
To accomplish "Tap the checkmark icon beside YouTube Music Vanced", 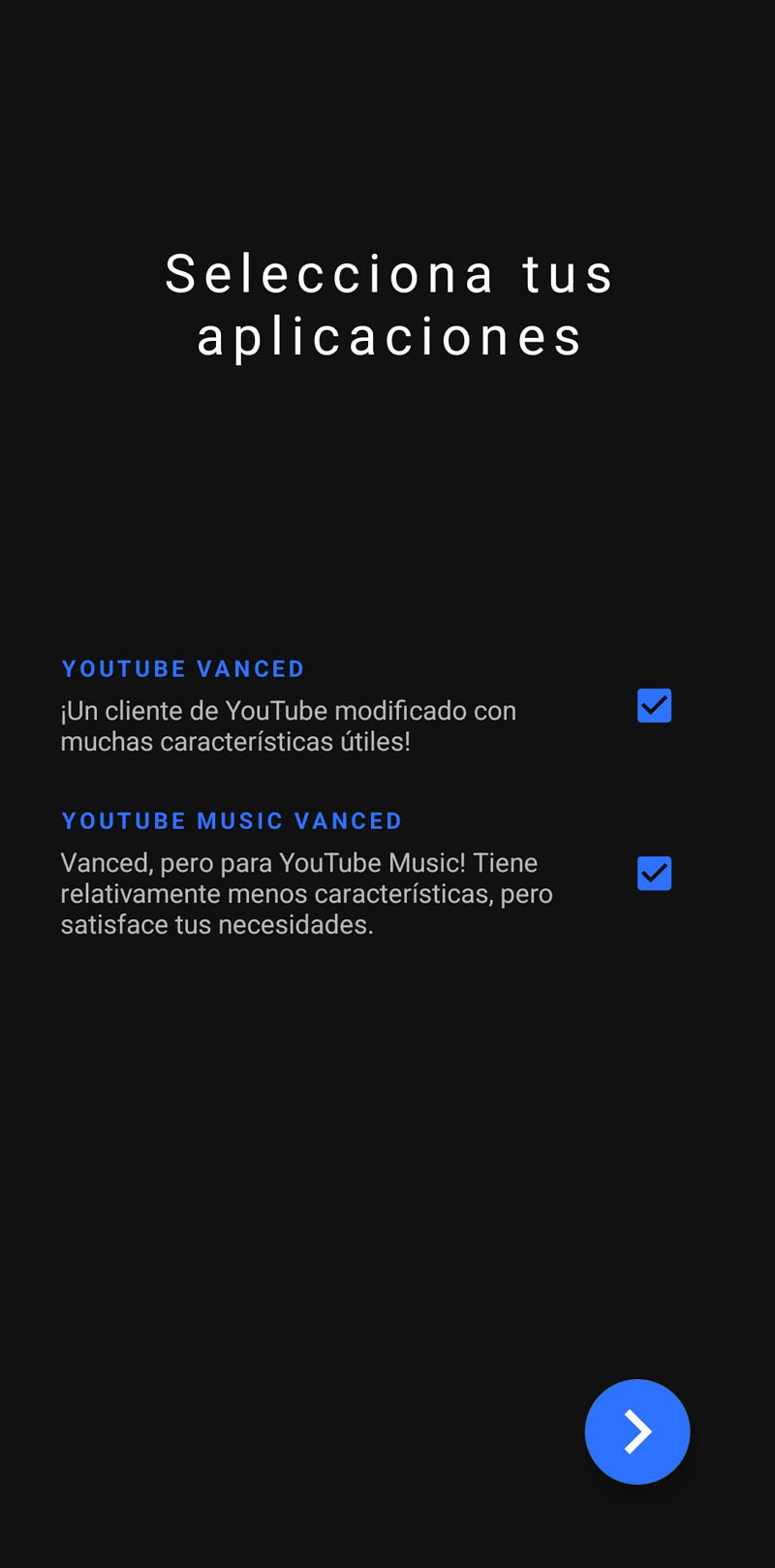I will click(654, 874).
